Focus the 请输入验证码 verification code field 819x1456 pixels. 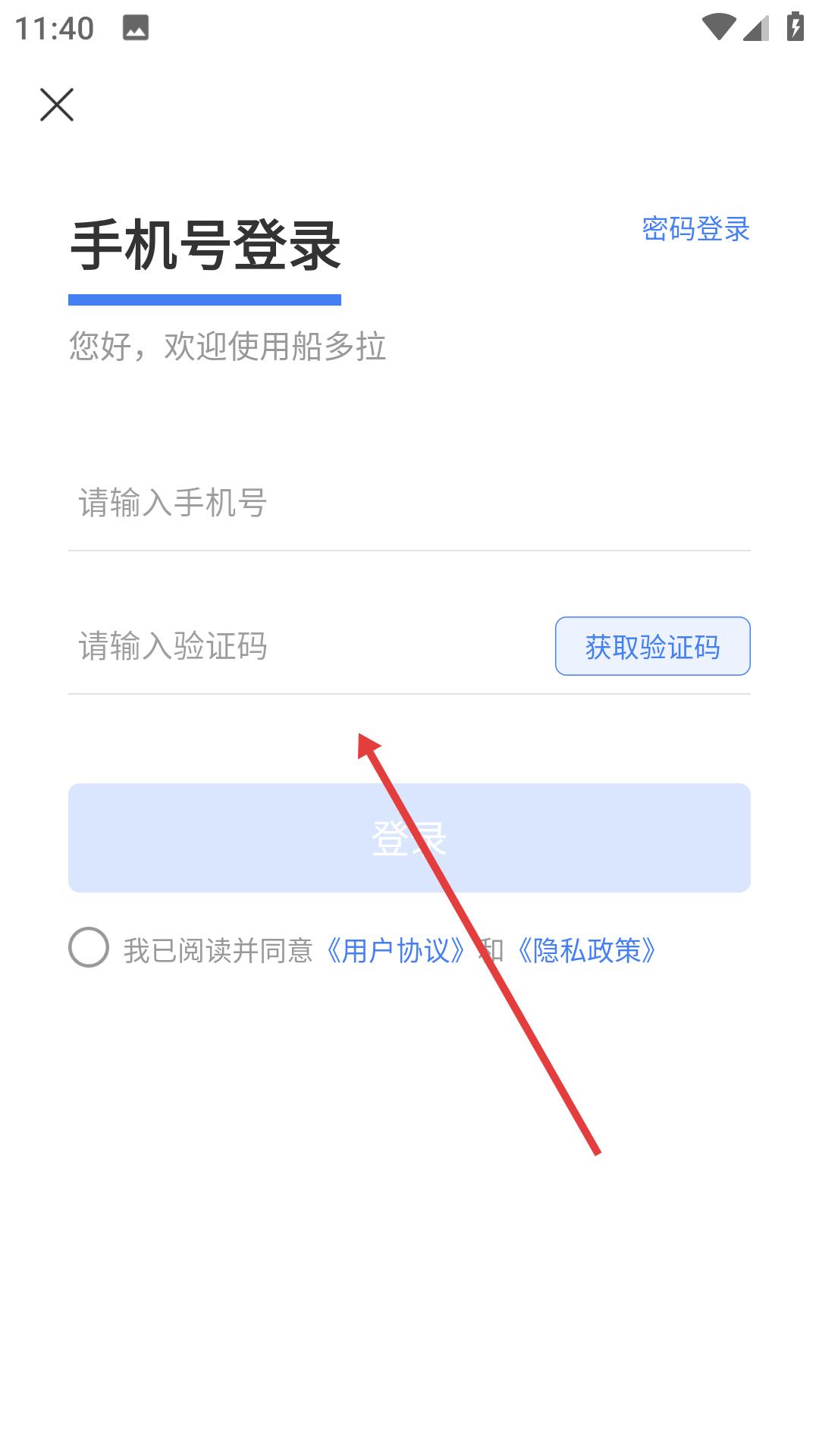[x=307, y=646]
